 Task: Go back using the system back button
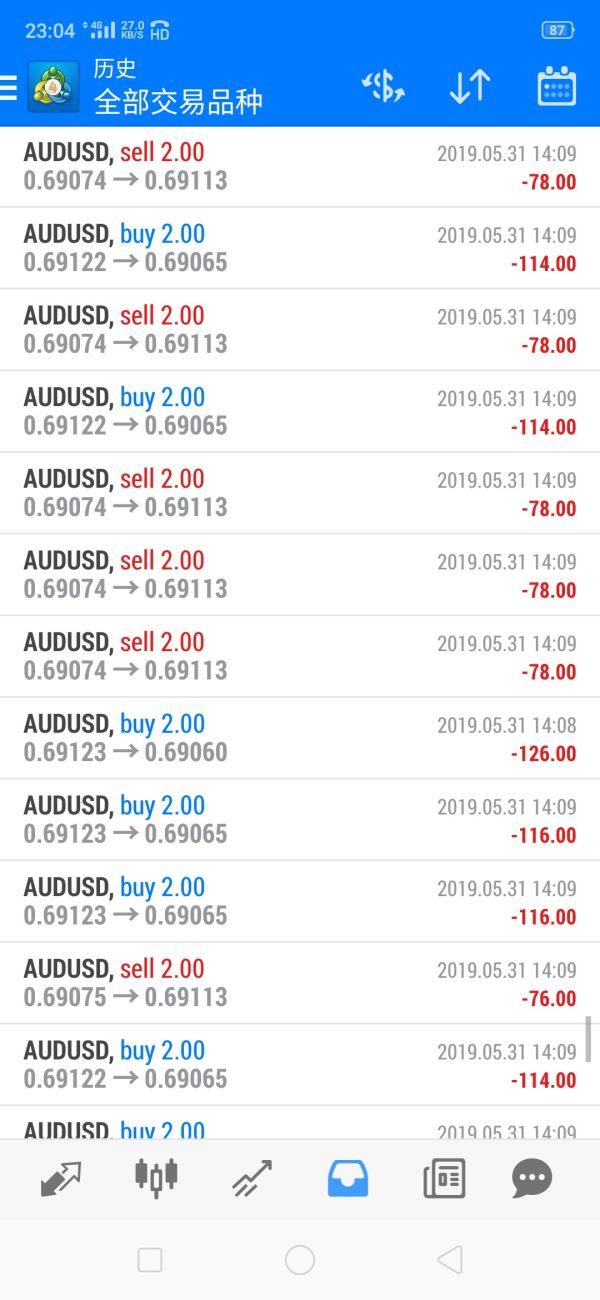pos(450,1259)
